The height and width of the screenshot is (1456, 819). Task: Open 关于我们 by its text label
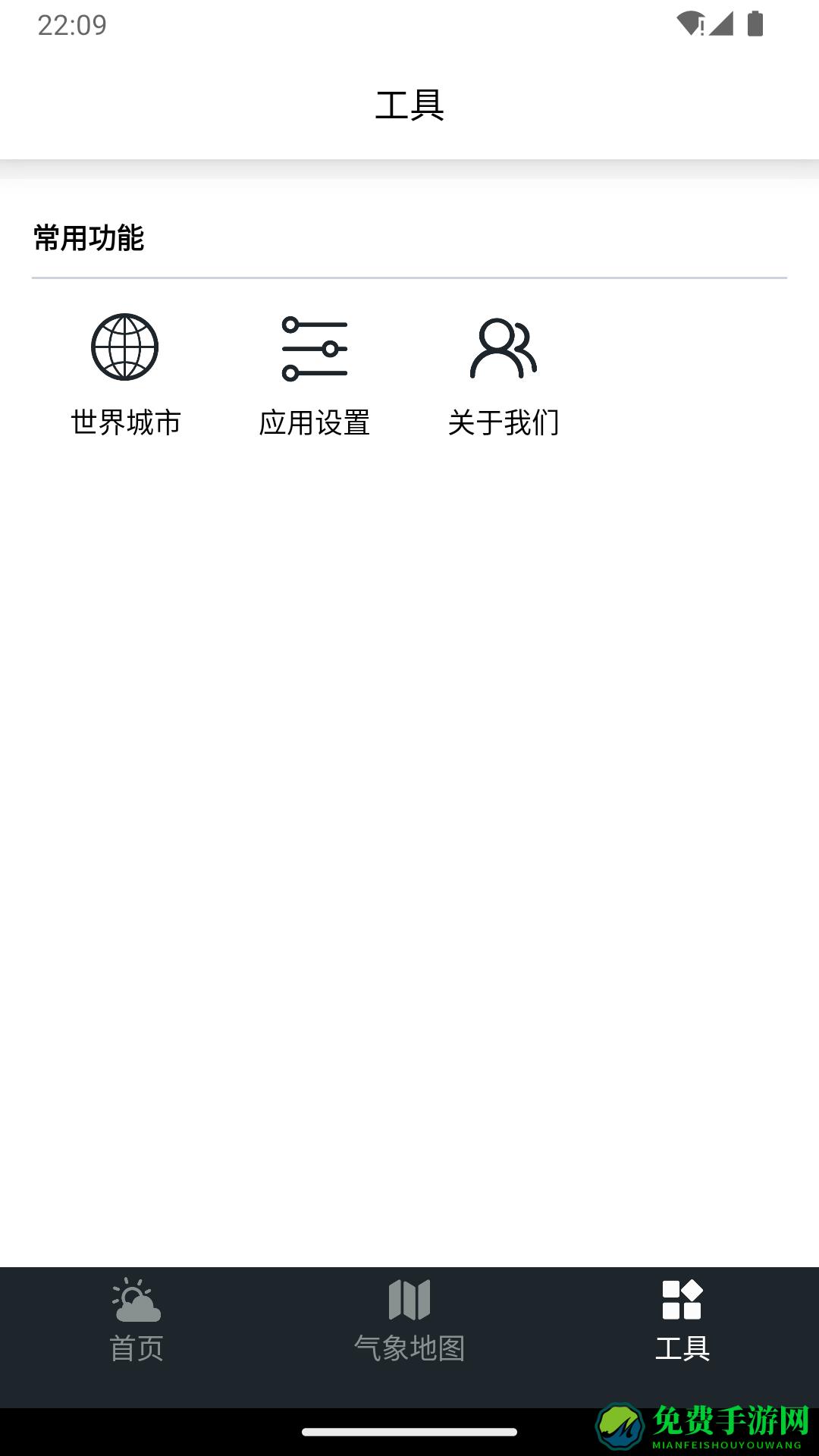pyautogui.click(x=505, y=423)
